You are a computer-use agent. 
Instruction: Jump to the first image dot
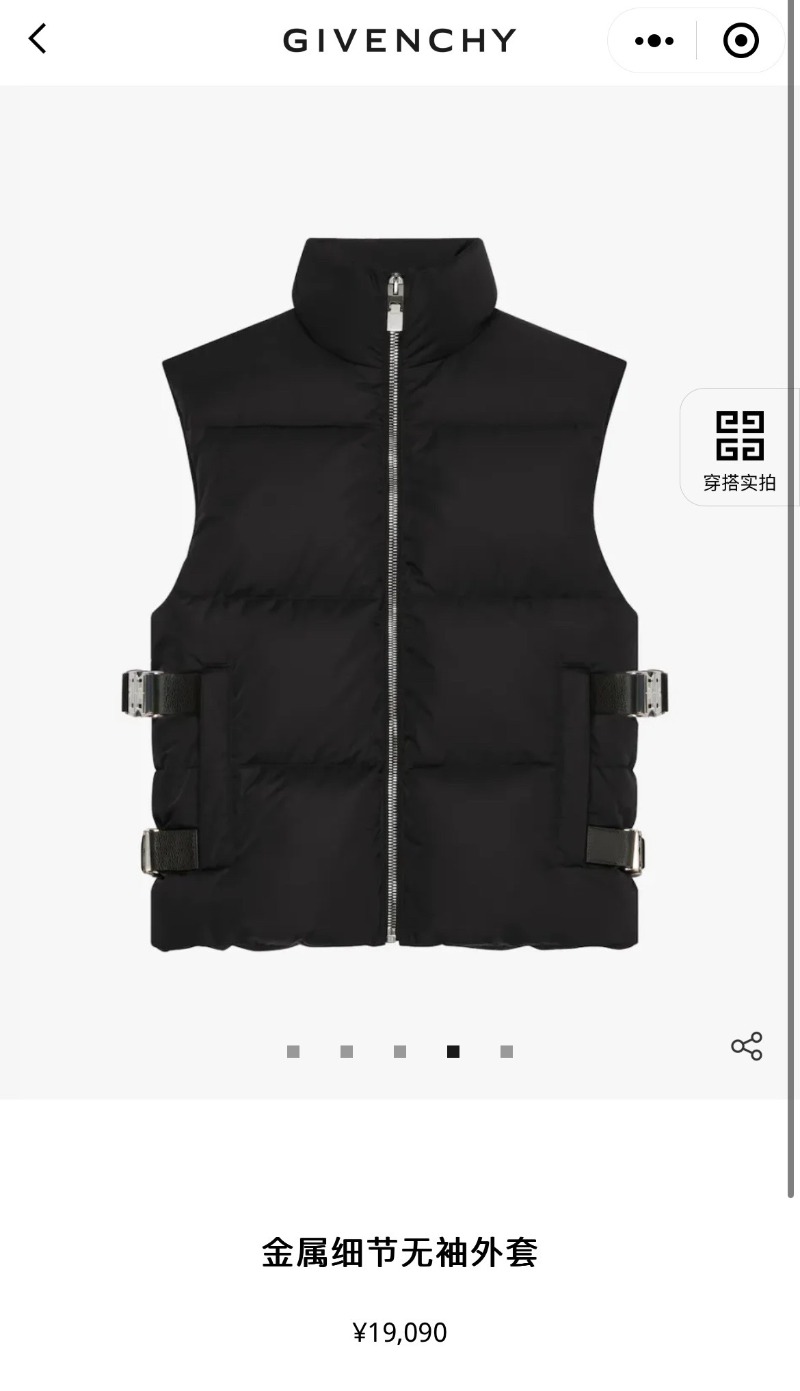(x=293, y=1051)
